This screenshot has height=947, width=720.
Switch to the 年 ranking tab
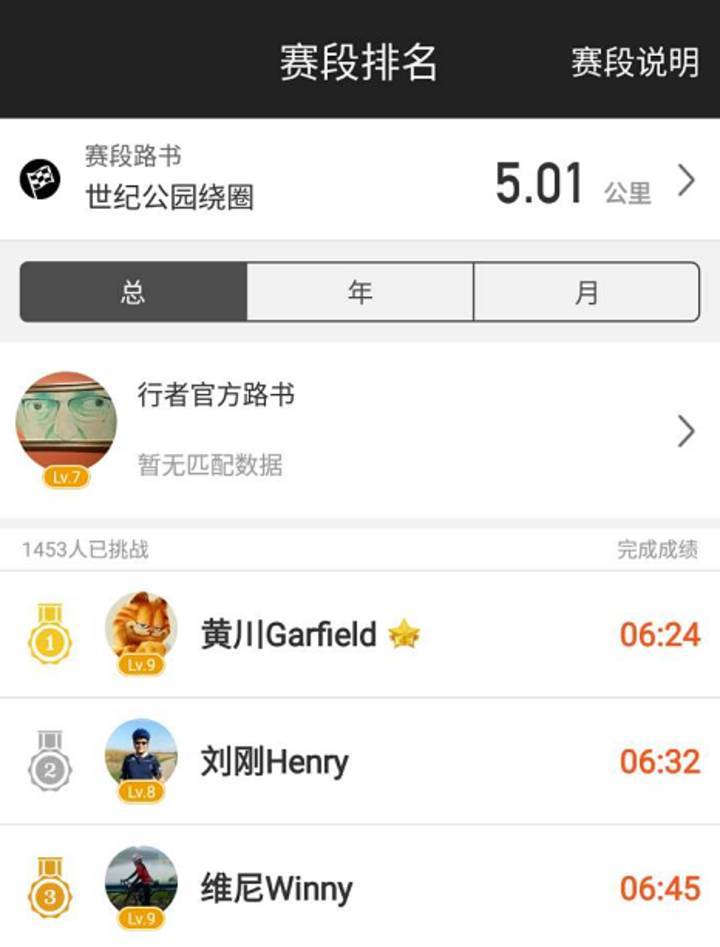[x=360, y=292]
